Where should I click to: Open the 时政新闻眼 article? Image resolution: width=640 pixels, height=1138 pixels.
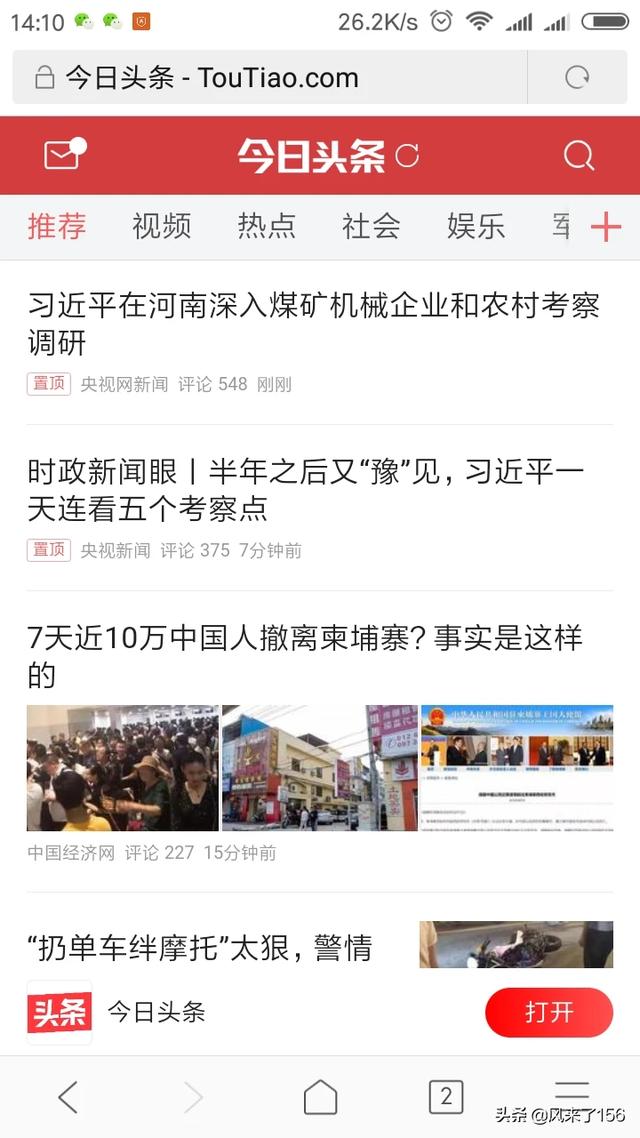click(306, 490)
